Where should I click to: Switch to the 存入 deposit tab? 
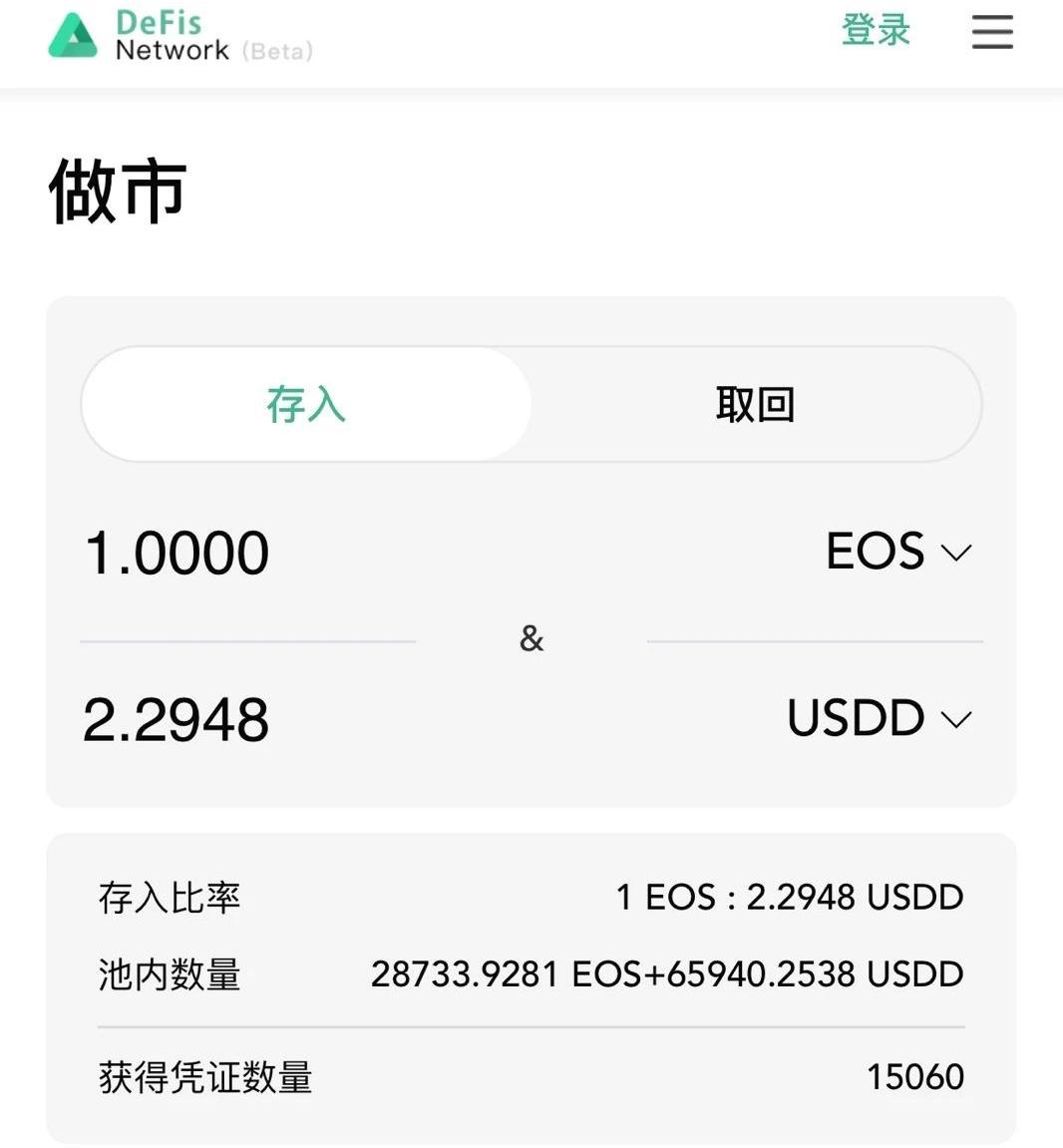(x=306, y=405)
